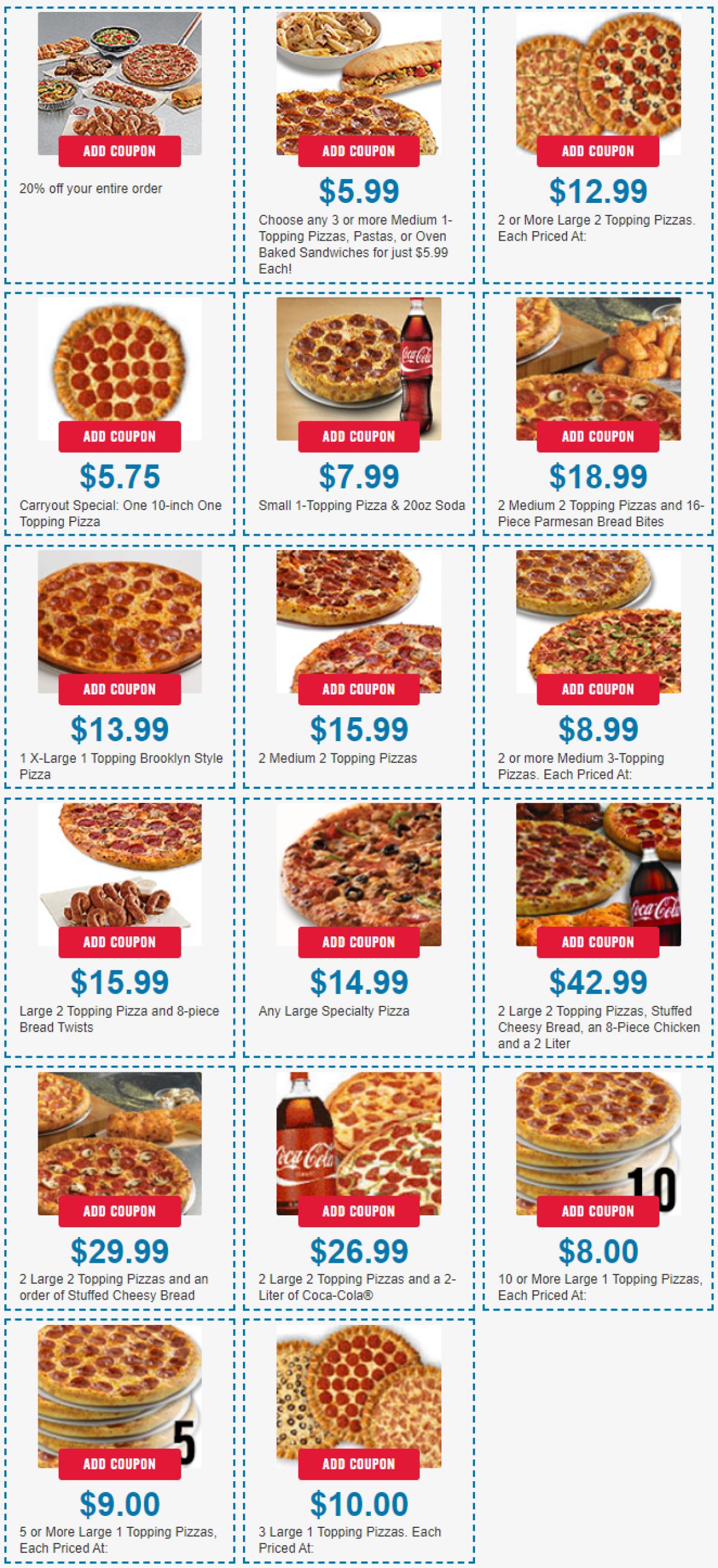Add the $18.99 Parmesan Bread Bites coupon
The height and width of the screenshot is (1568, 718).
click(x=598, y=436)
